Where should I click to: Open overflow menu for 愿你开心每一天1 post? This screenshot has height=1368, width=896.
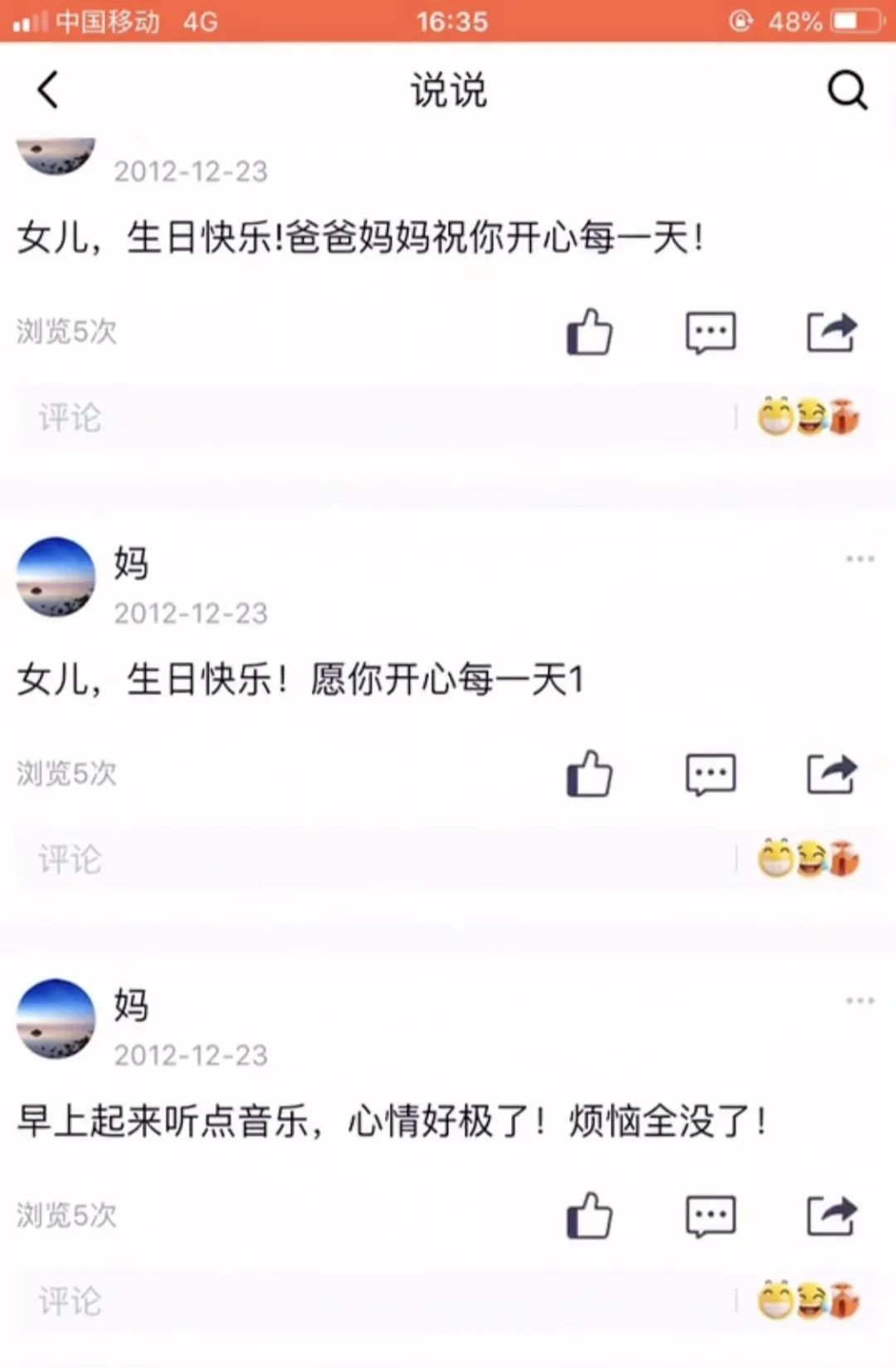tap(859, 559)
